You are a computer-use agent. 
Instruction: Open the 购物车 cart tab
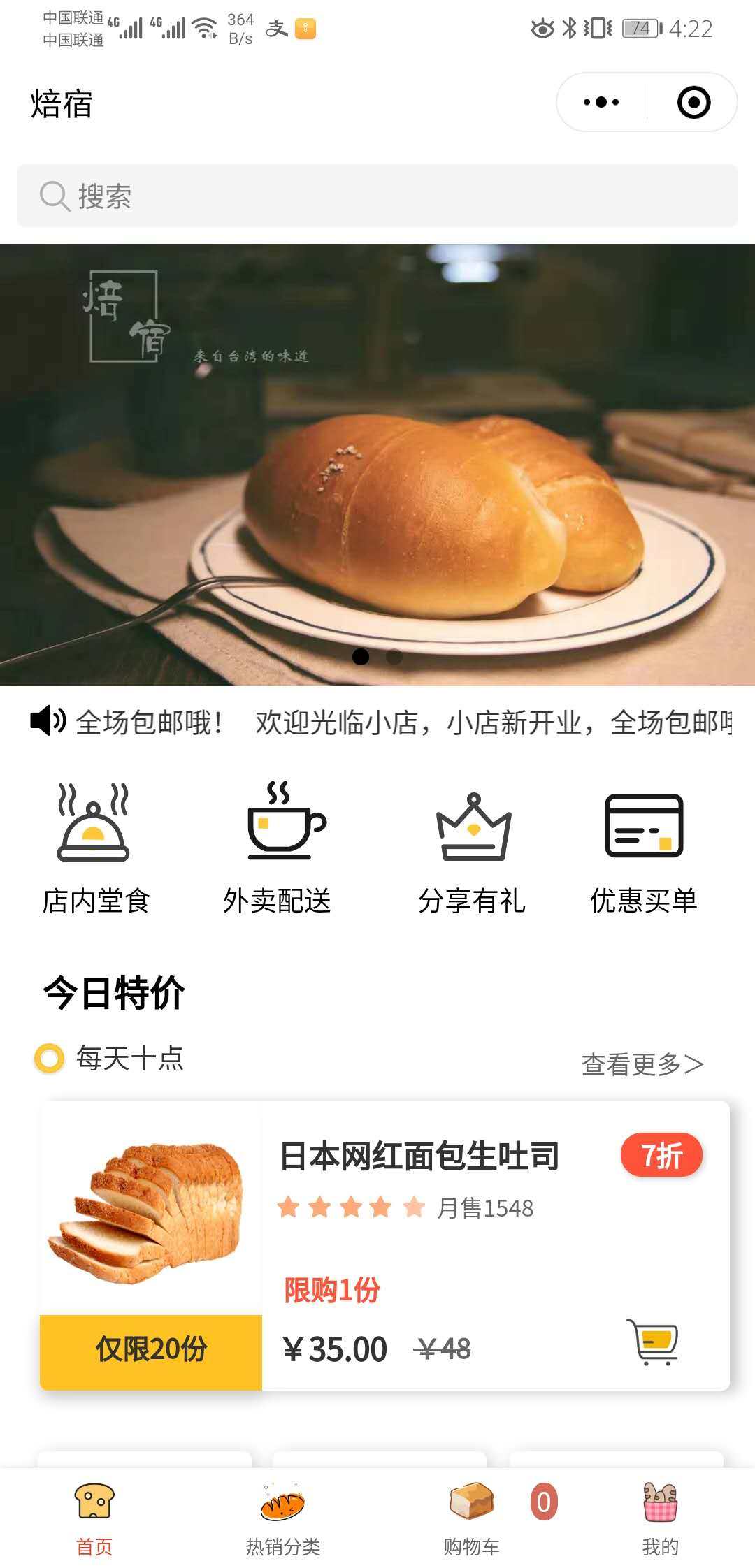tap(472, 1516)
